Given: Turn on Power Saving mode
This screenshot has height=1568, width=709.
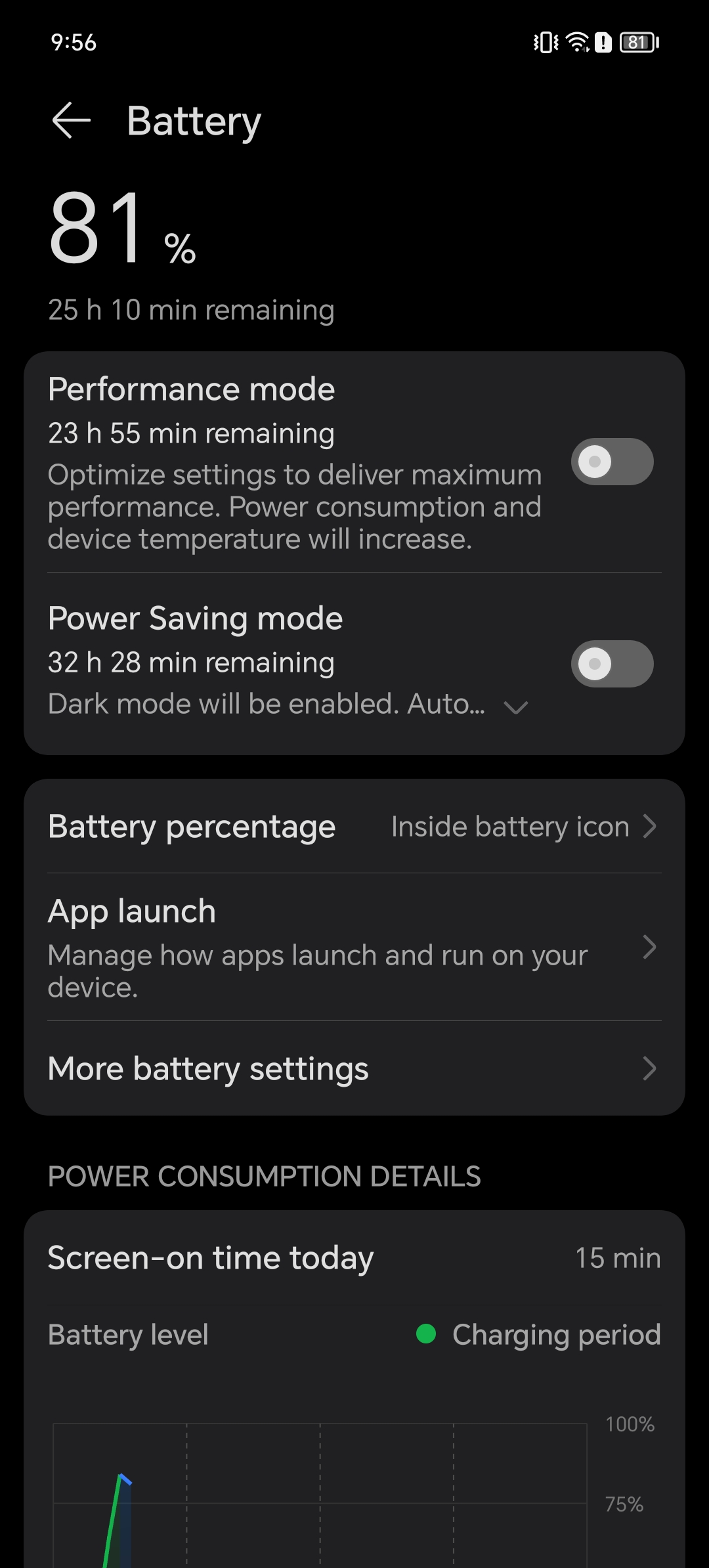Looking at the screenshot, I should 612,664.
